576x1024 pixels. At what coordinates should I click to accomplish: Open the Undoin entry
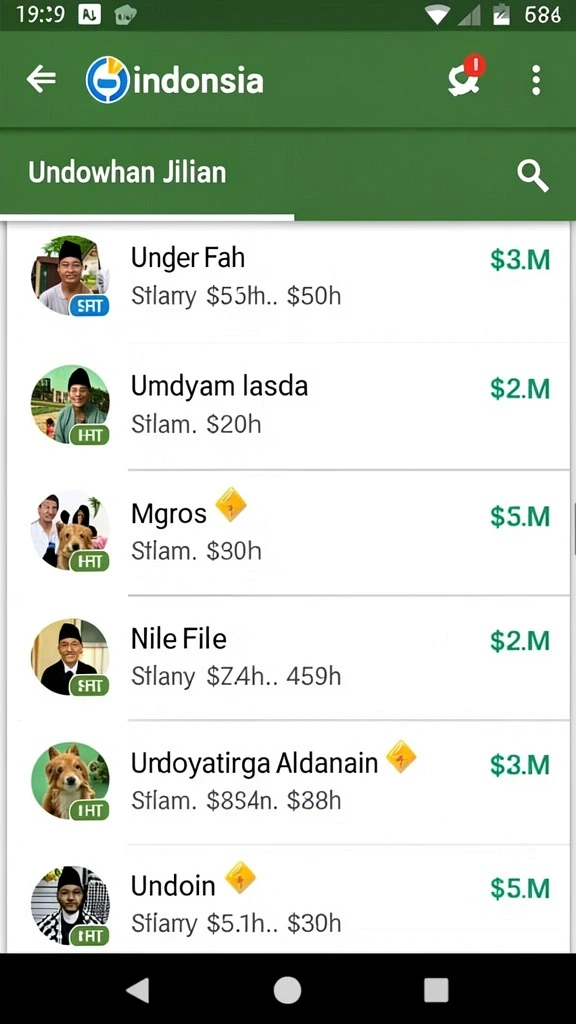[x=287, y=899]
